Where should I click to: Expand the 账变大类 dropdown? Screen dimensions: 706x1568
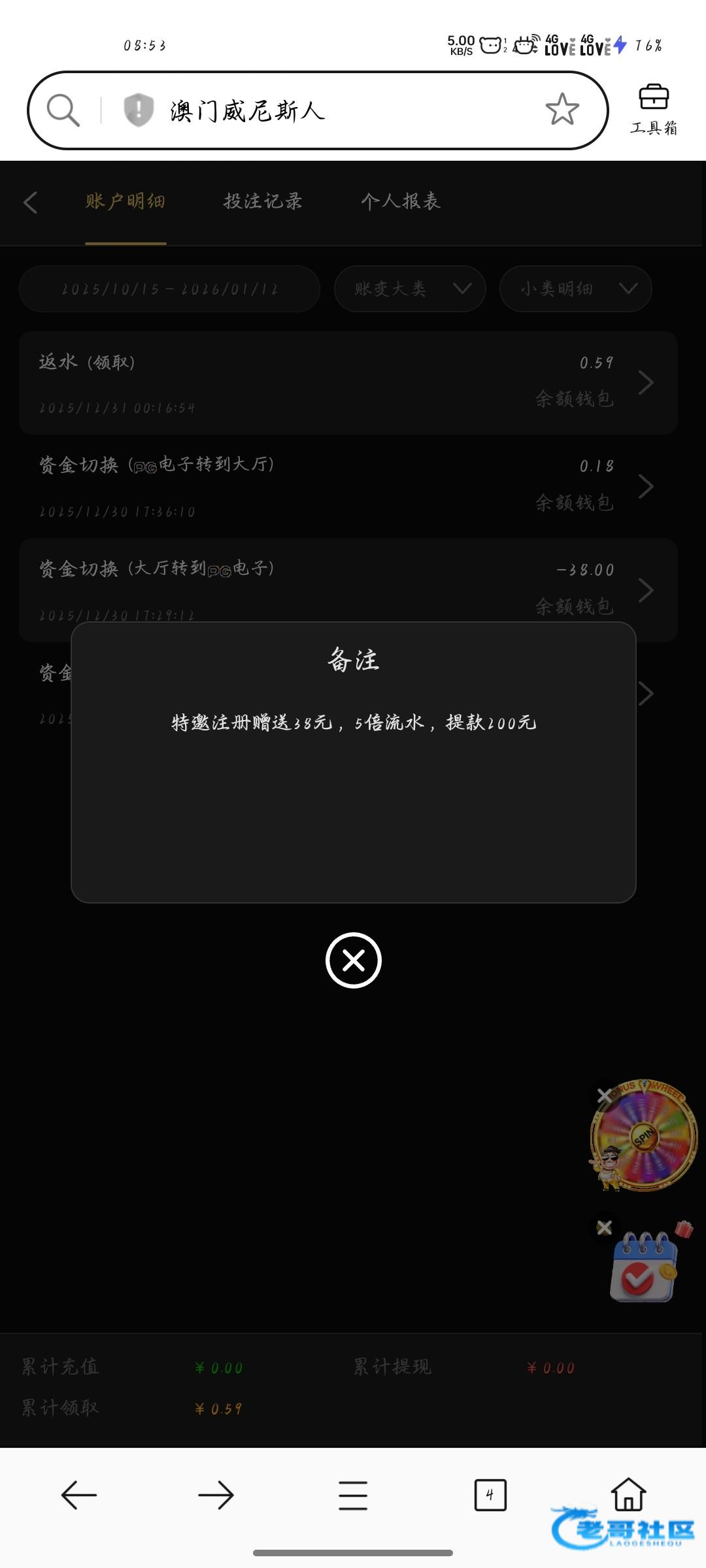[410, 289]
